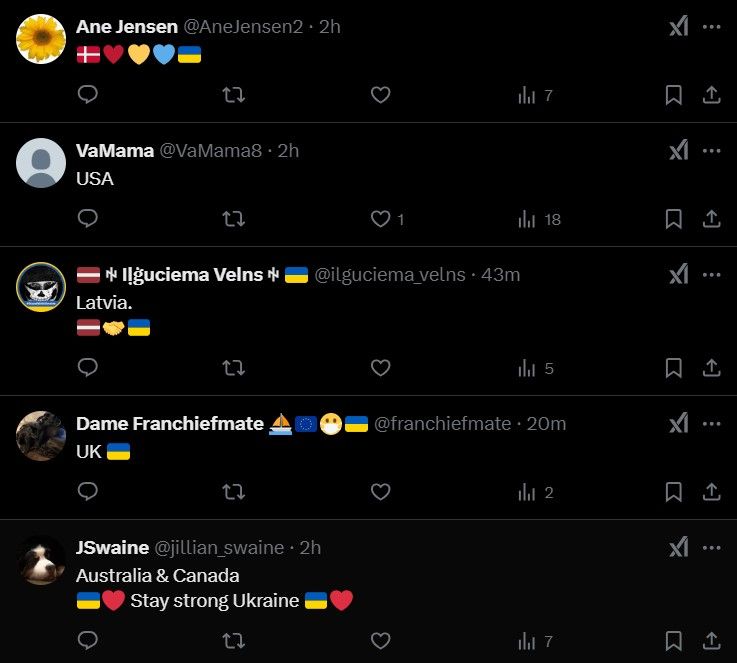Open Grok icon on Ilģuciema Velns post
Screen dimensions: 737x663
pos(678,275)
